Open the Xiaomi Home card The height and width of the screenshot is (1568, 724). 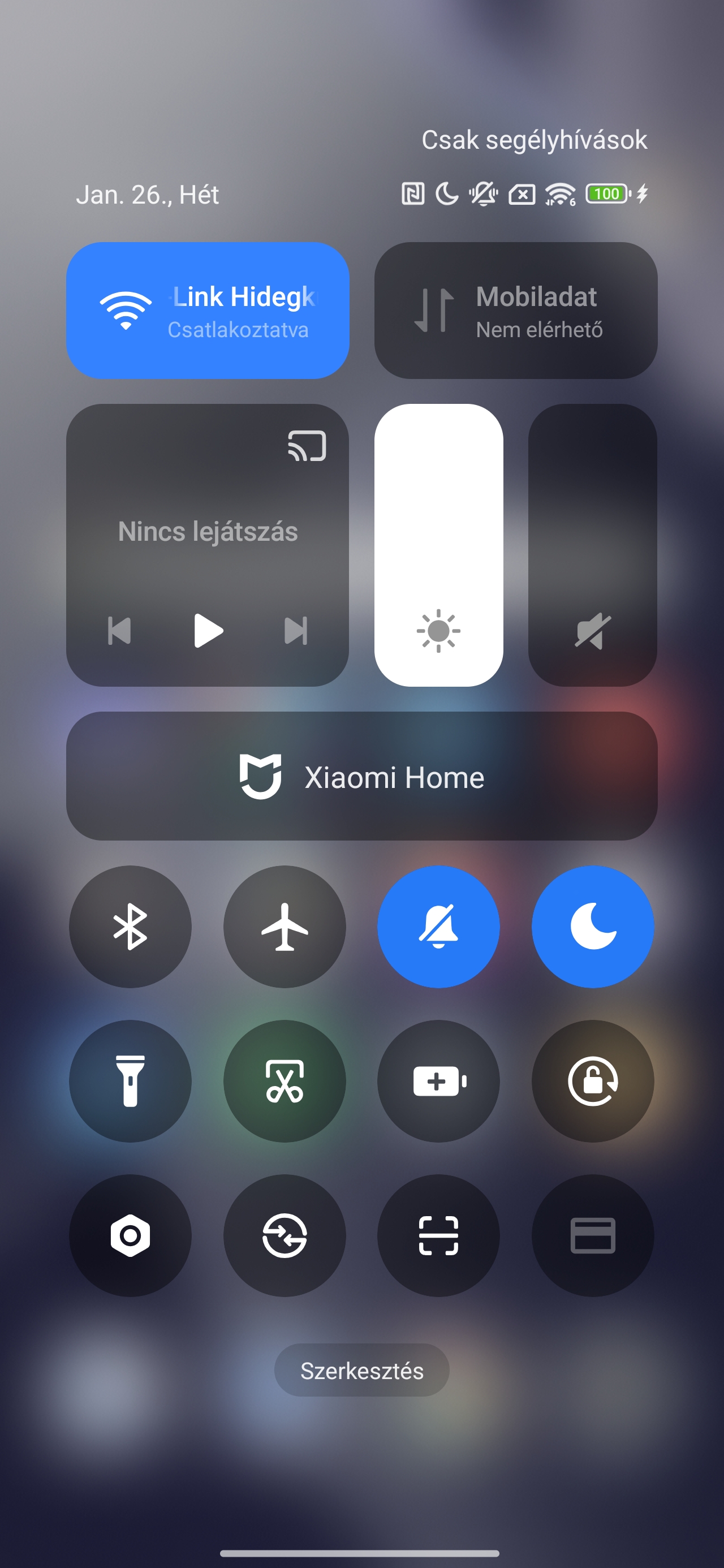coord(361,776)
